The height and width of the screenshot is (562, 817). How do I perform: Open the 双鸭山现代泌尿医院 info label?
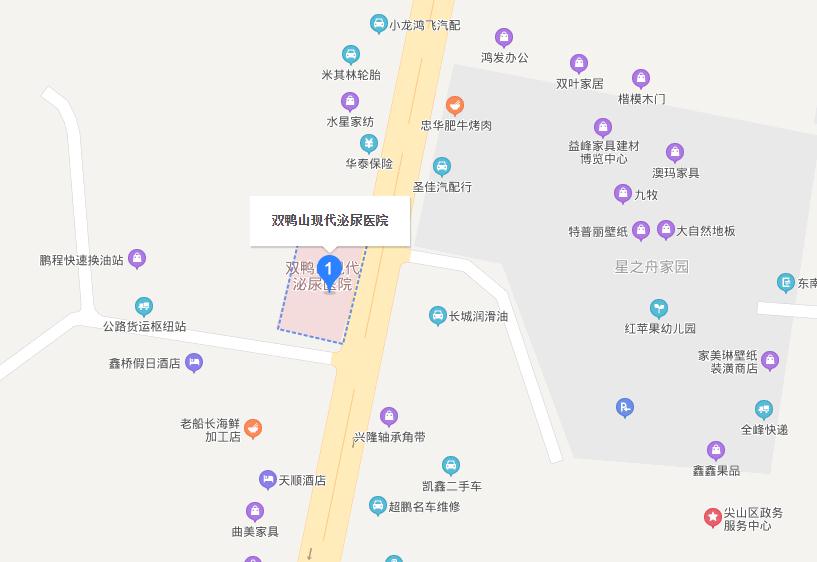coord(330,221)
